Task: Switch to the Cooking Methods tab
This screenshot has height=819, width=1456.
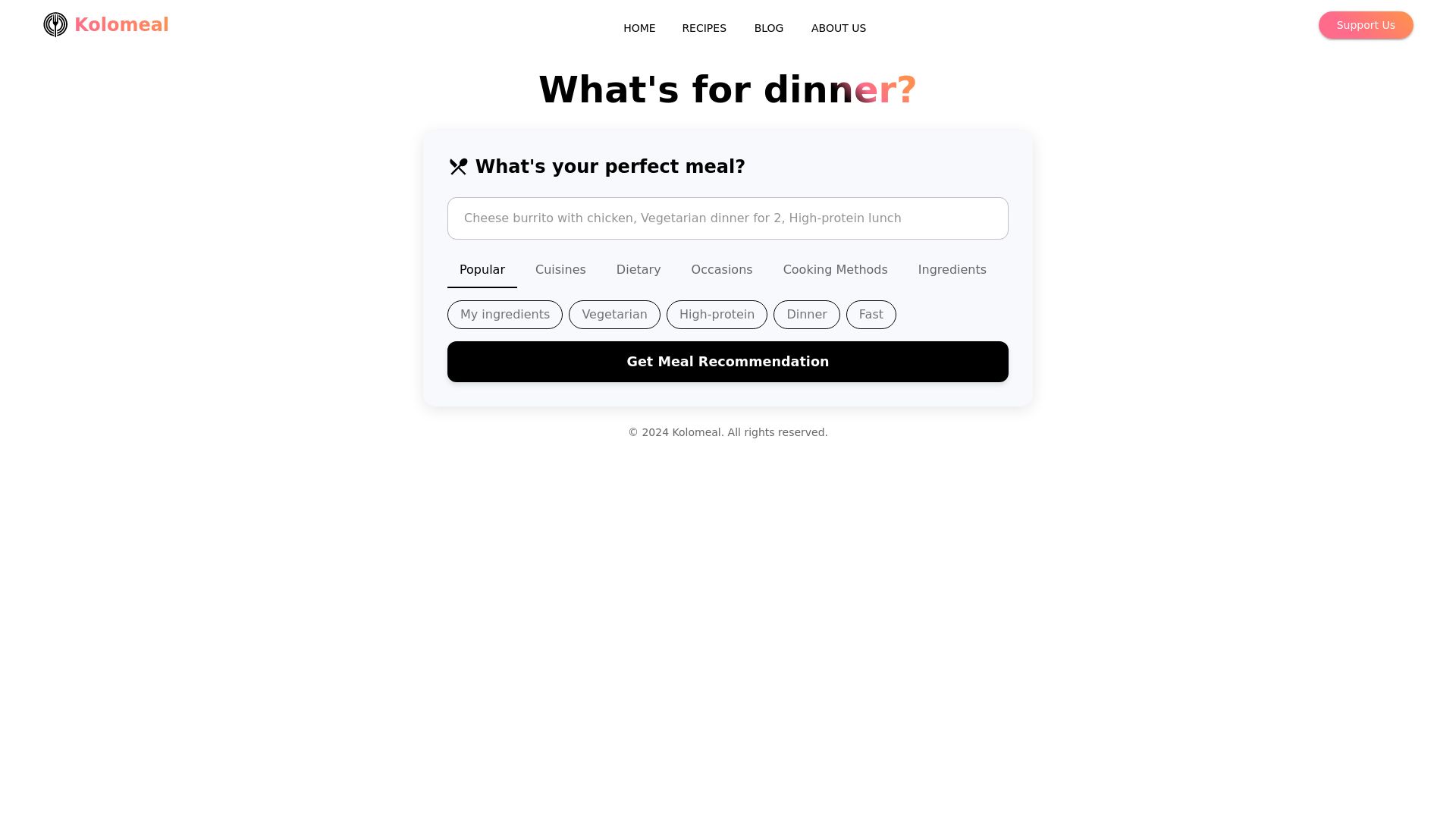Action: coord(835,270)
